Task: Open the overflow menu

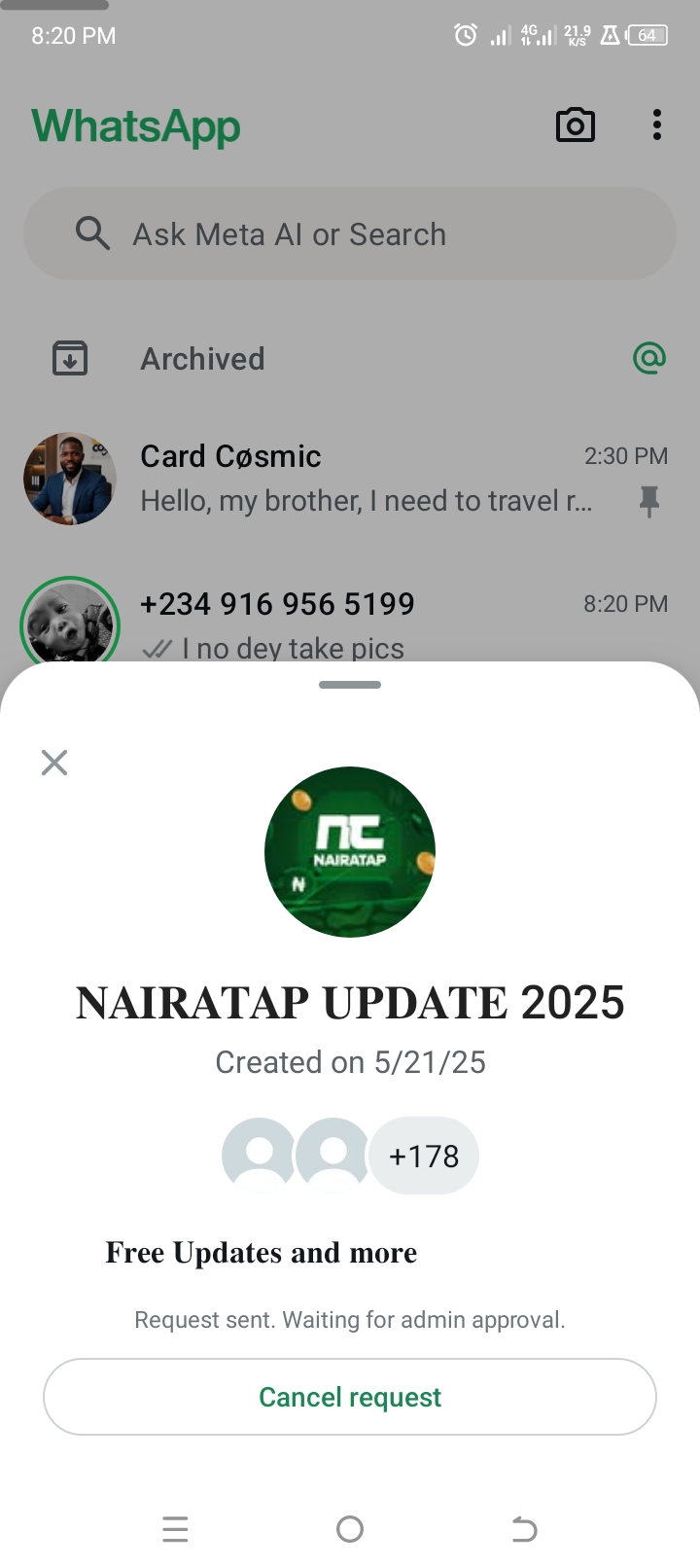Action: coord(657,125)
